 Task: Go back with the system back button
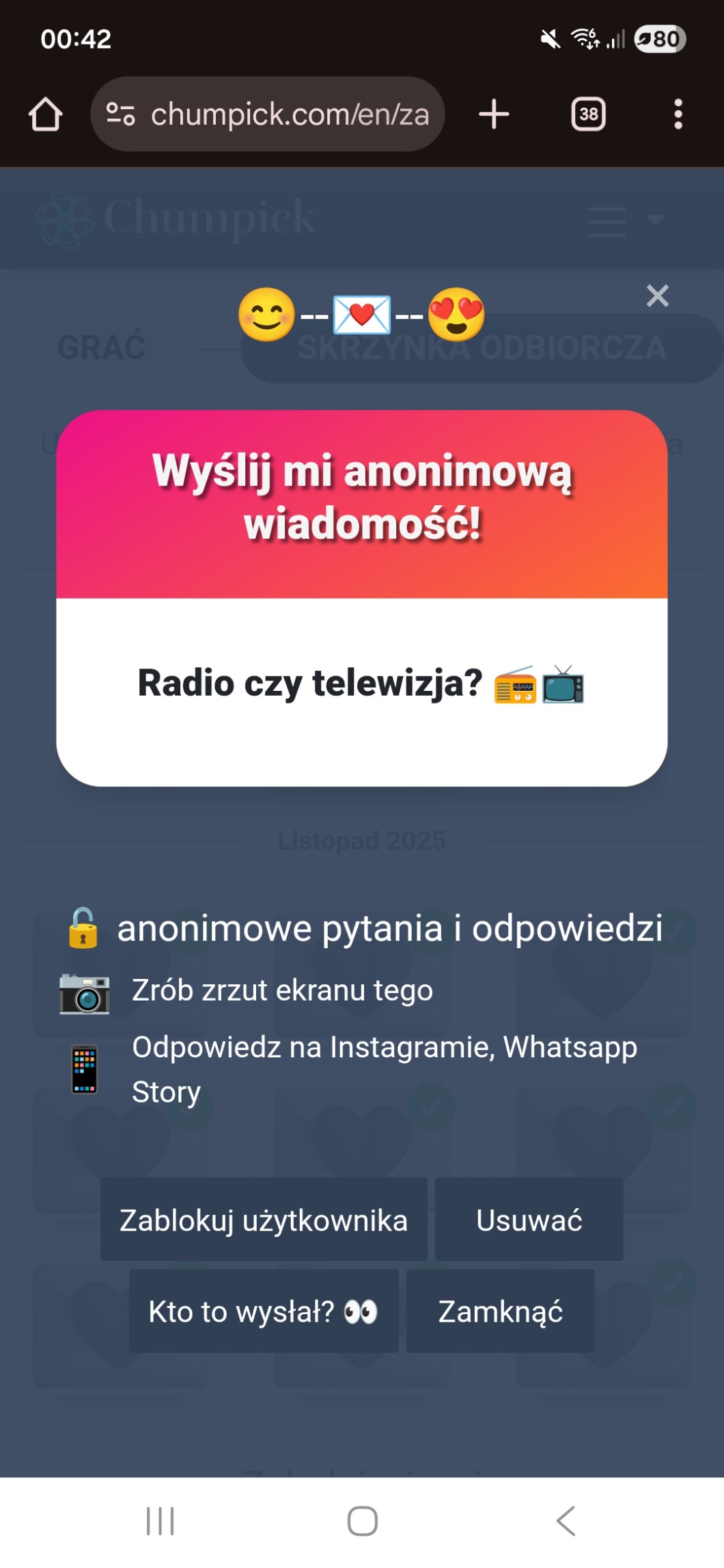(566, 1521)
